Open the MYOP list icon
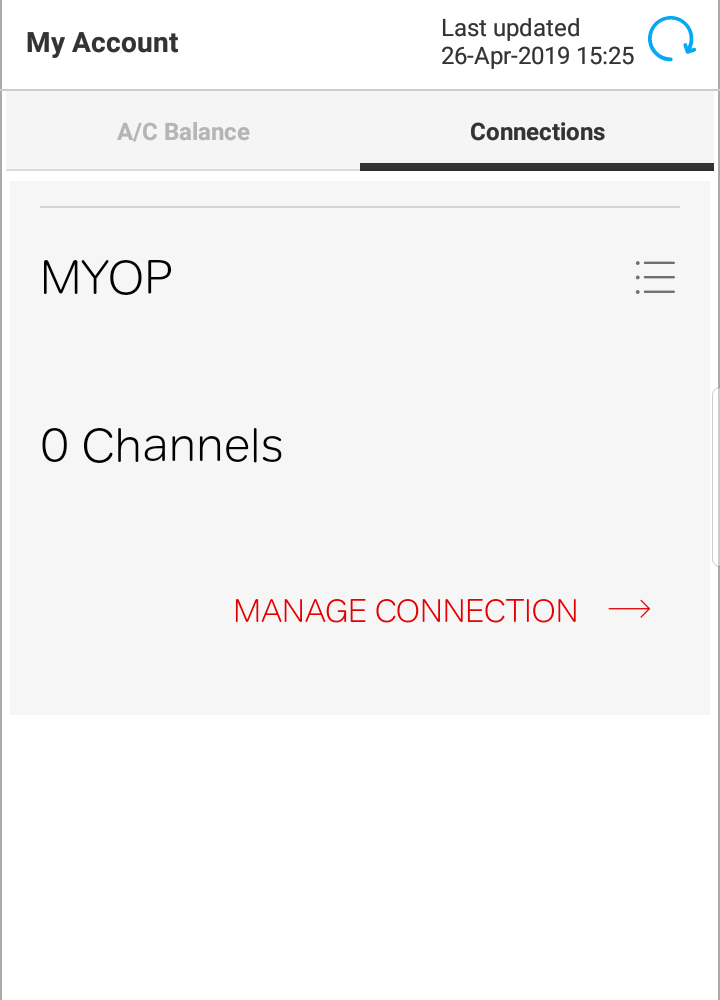This screenshot has width=720, height=1000. pyautogui.click(x=655, y=277)
